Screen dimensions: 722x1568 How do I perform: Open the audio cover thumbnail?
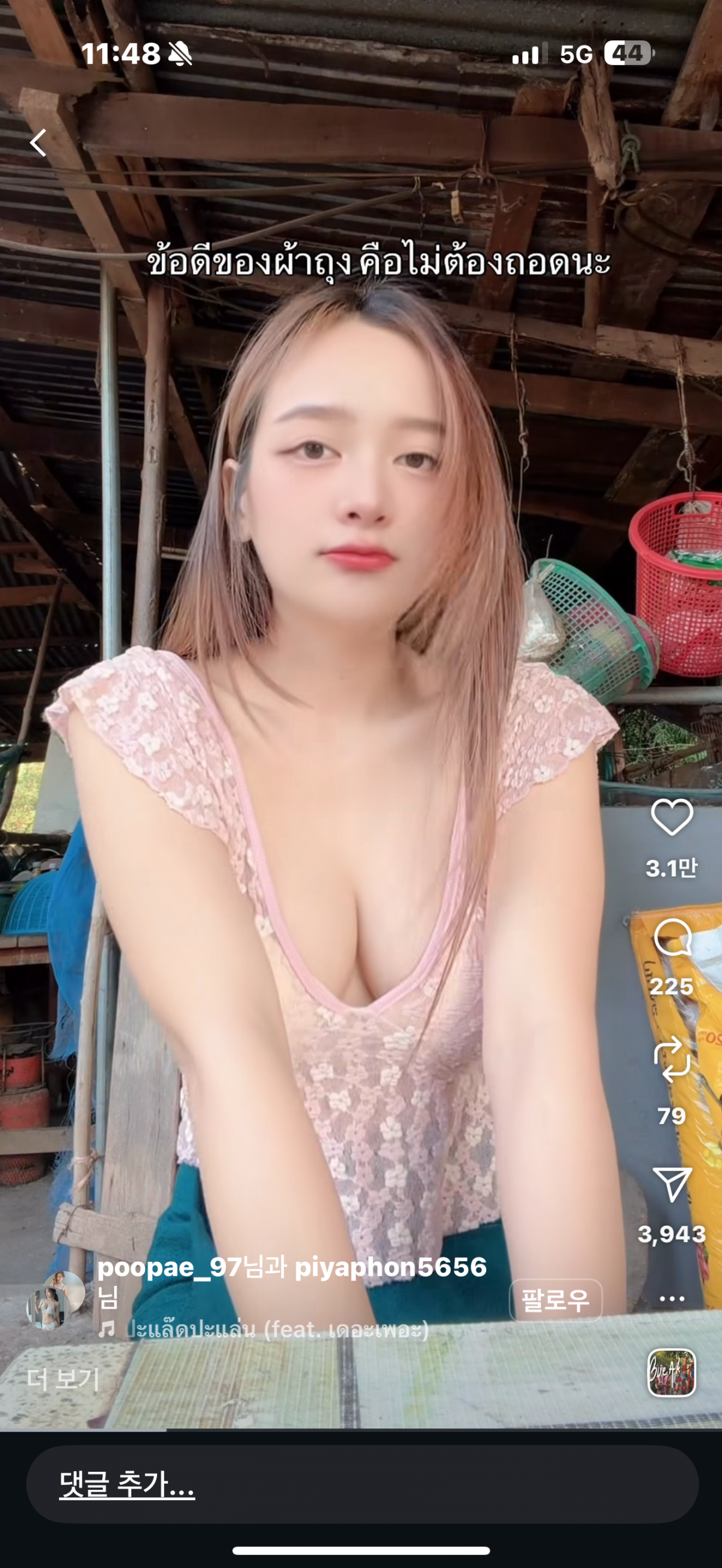(x=671, y=1373)
